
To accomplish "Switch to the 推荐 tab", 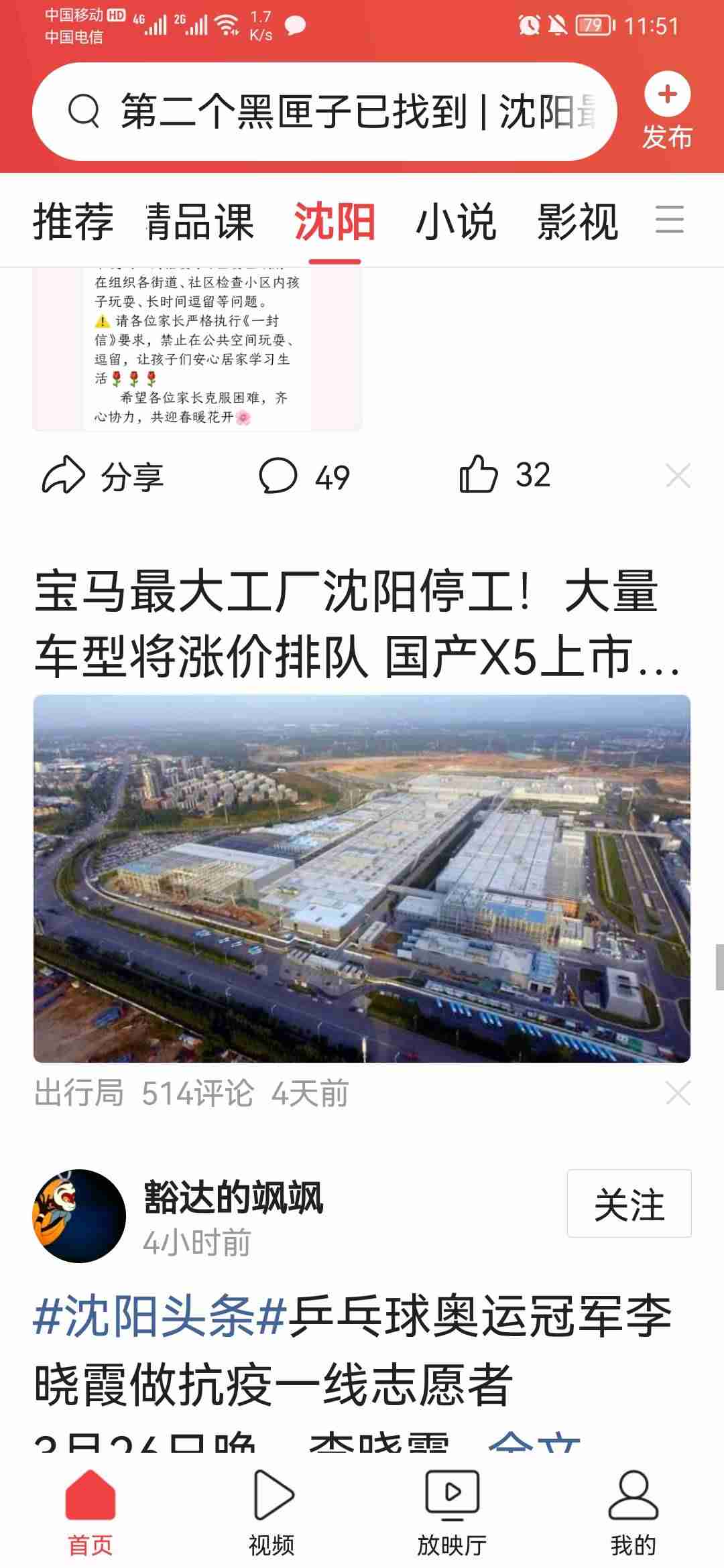I will coord(73,221).
